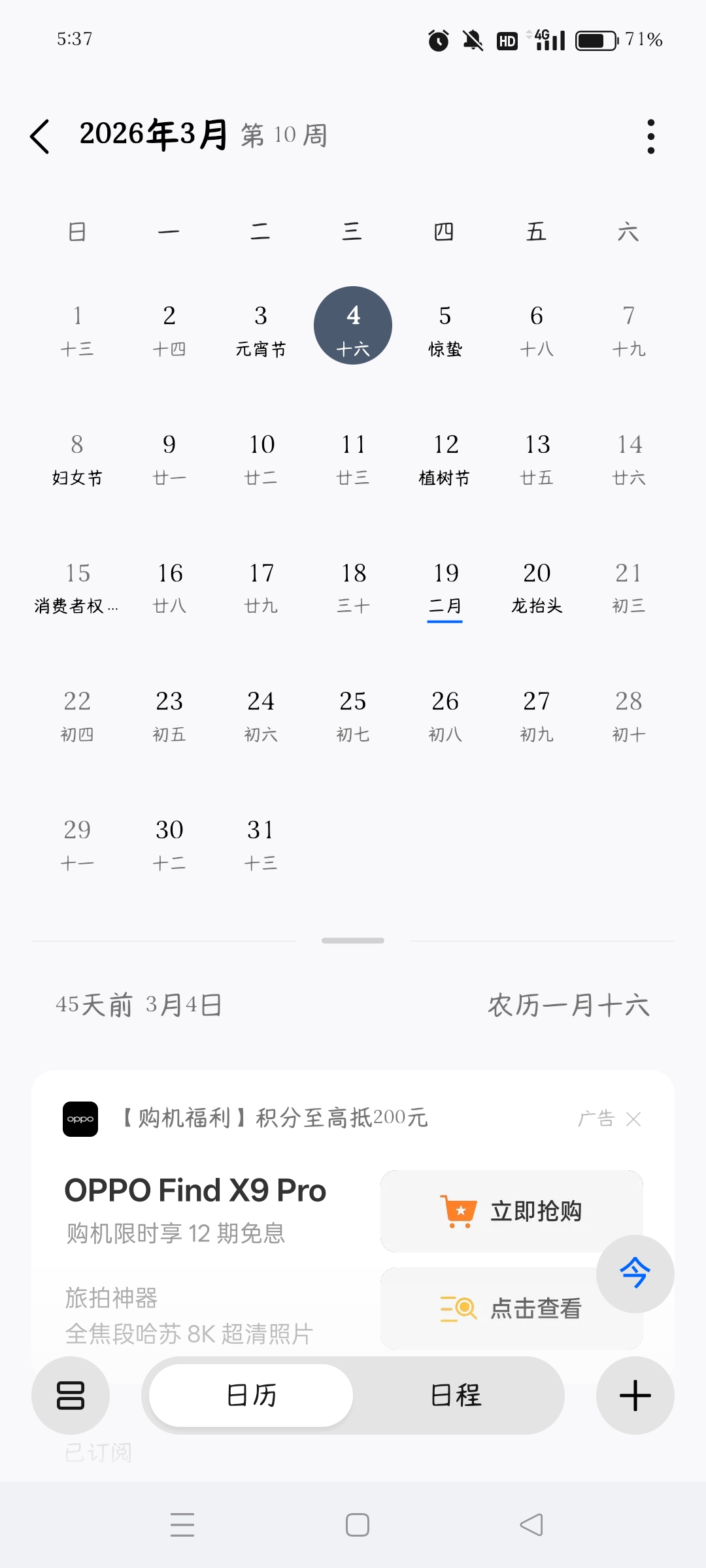The width and height of the screenshot is (706, 1568).
Task: Add a new event with the plus button
Action: 634,1396
